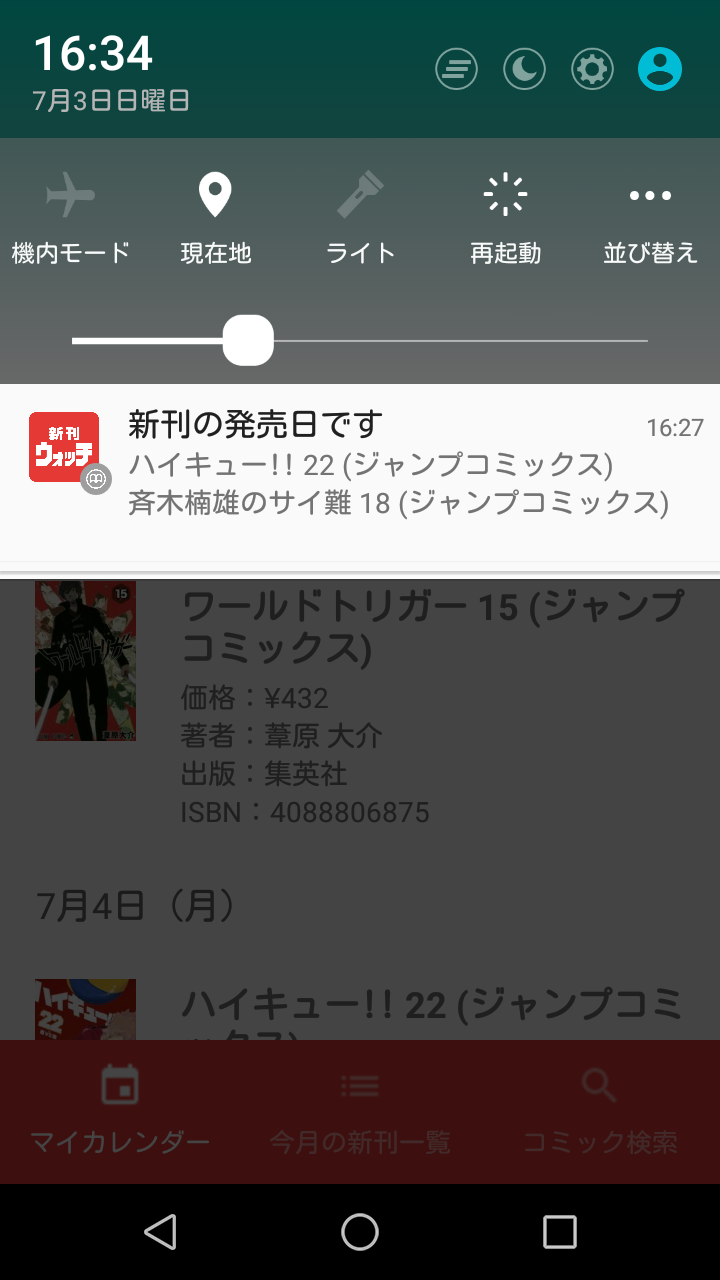Clear all notifications icon
720x1280 pixels.
(x=456, y=69)
